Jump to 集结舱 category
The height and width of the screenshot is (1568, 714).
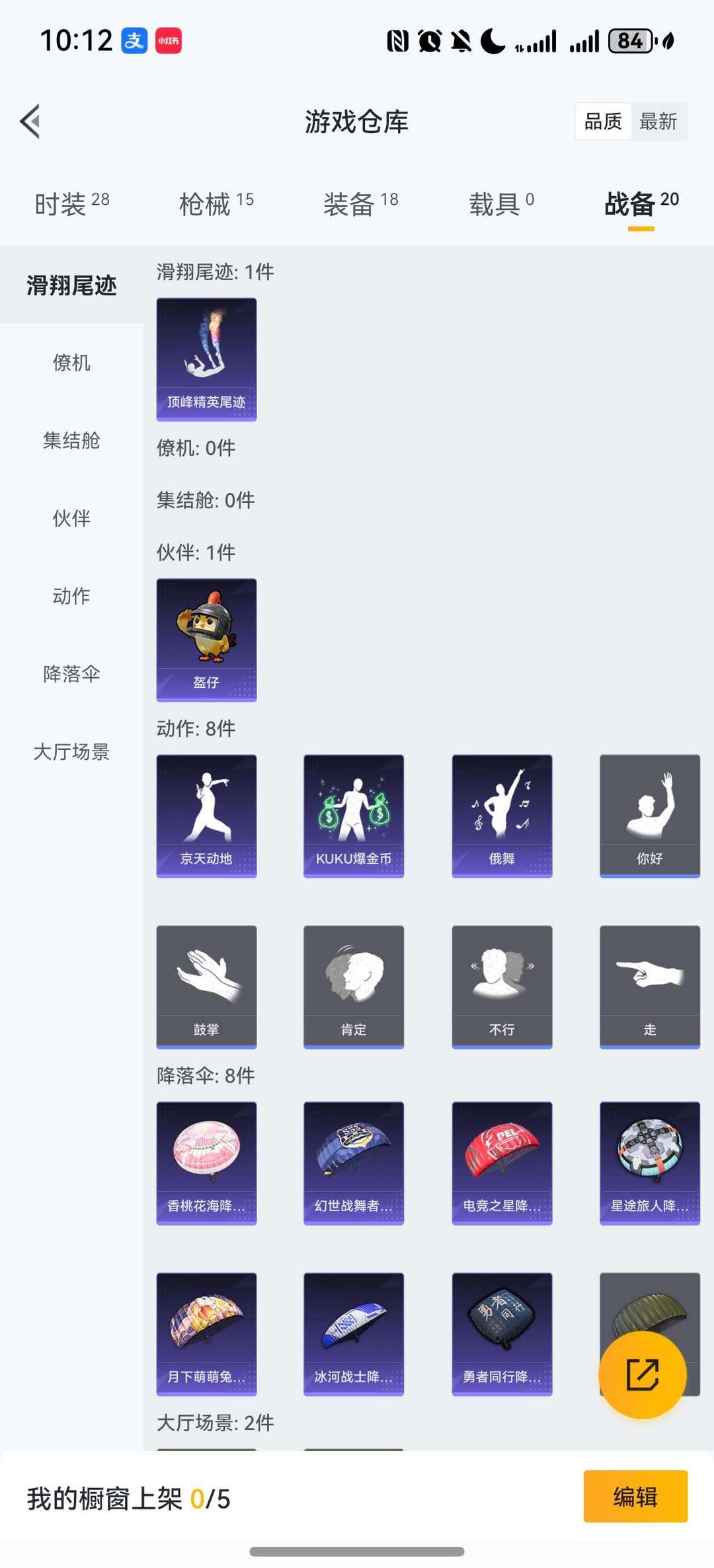[71, 441]
